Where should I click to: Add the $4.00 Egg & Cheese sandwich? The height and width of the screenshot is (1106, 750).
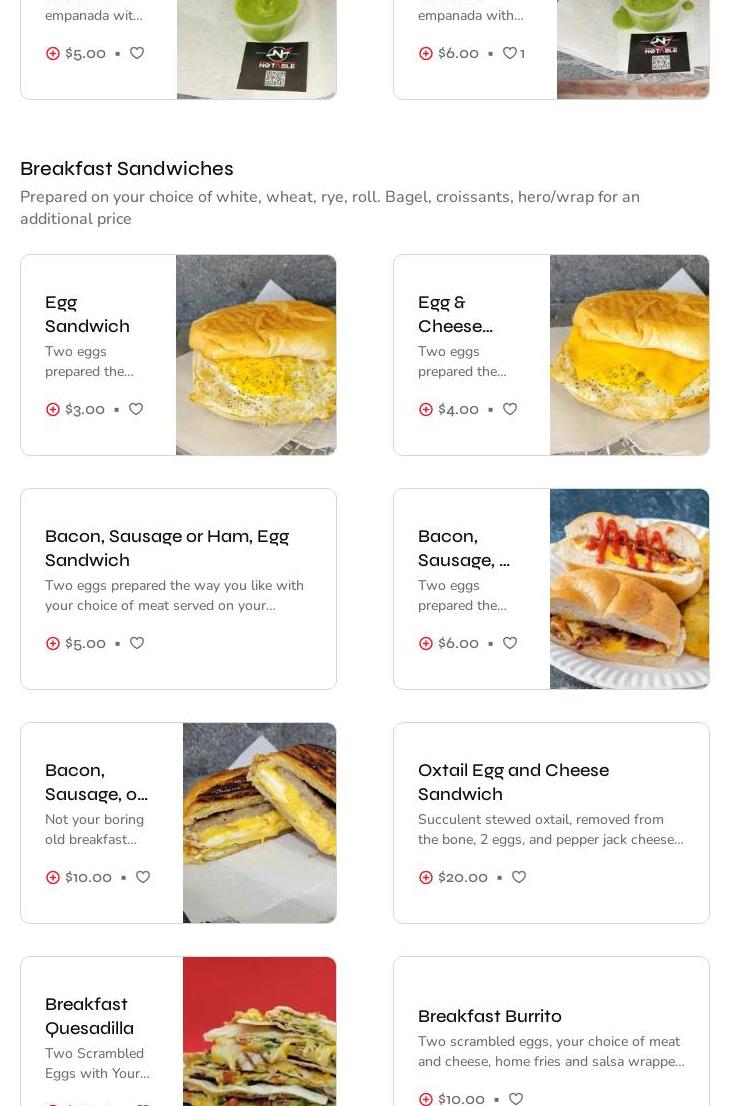point(426,409)
